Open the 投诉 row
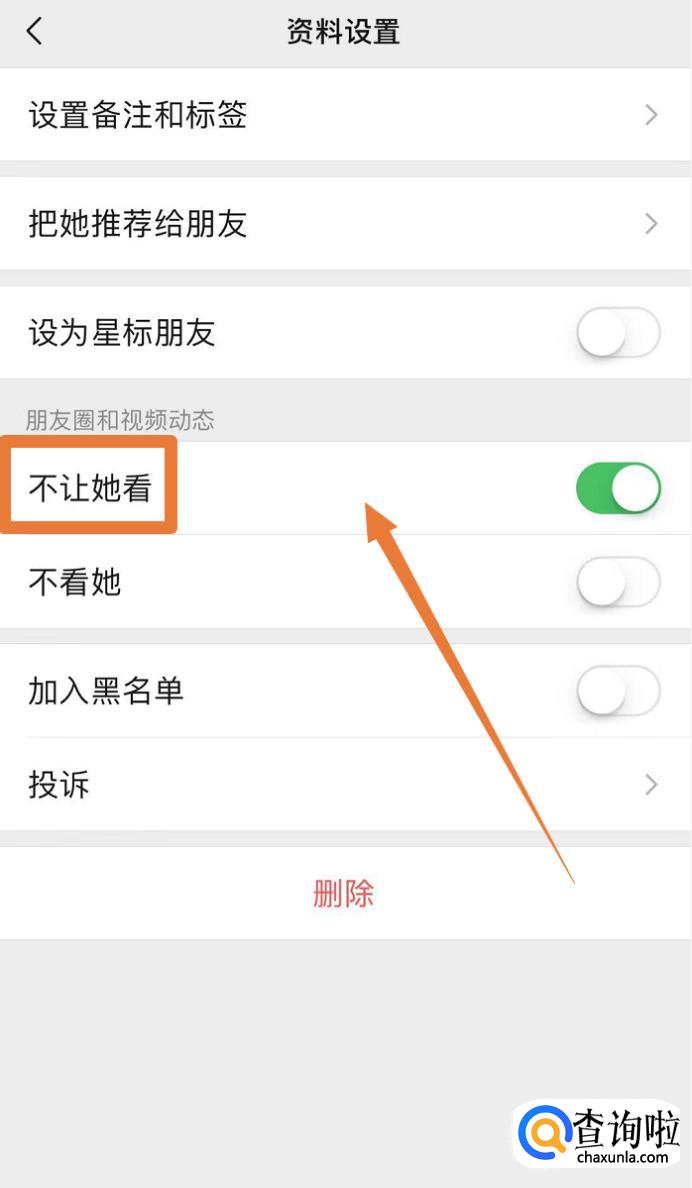692x1188 pixels. [x=345, y=785]
